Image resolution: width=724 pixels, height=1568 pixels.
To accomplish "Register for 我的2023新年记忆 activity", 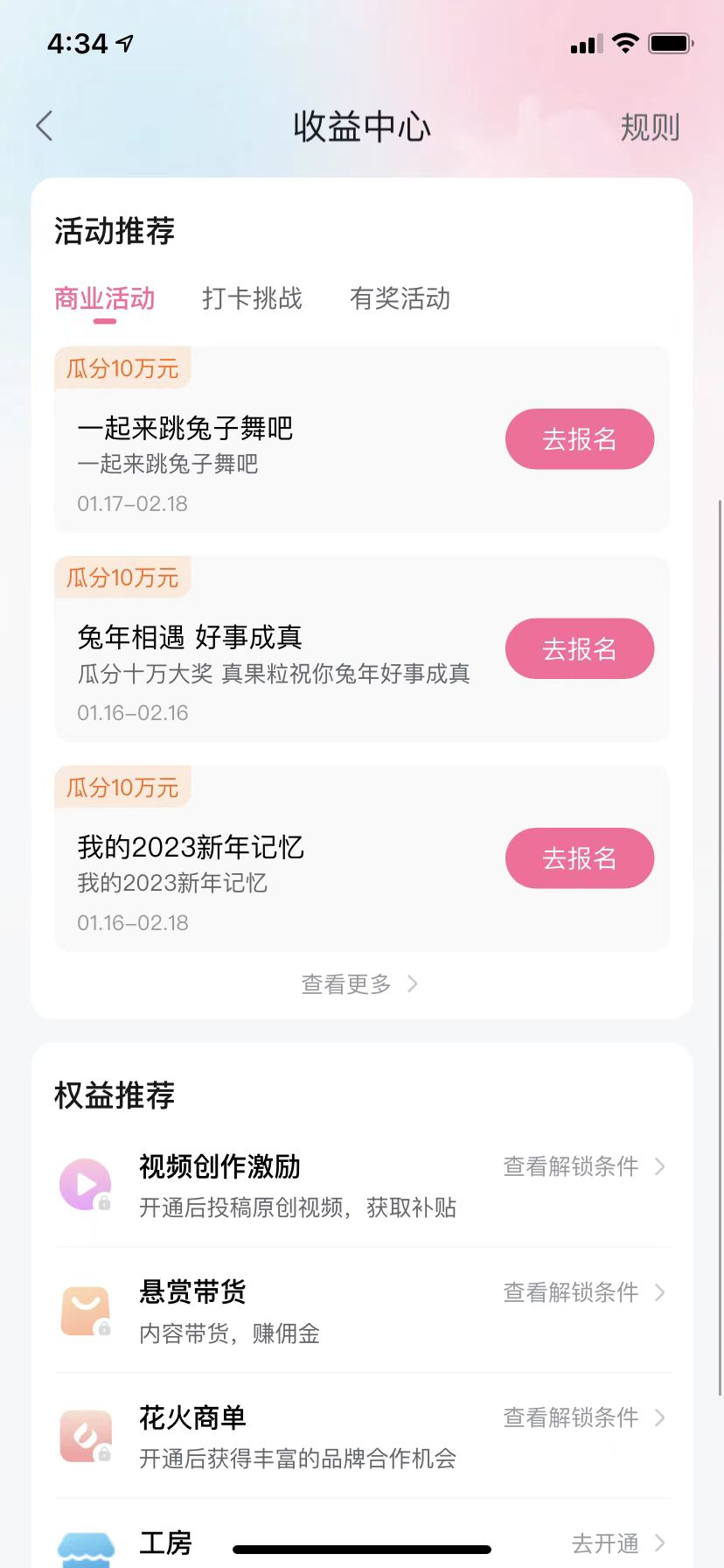I will (579, 858).
